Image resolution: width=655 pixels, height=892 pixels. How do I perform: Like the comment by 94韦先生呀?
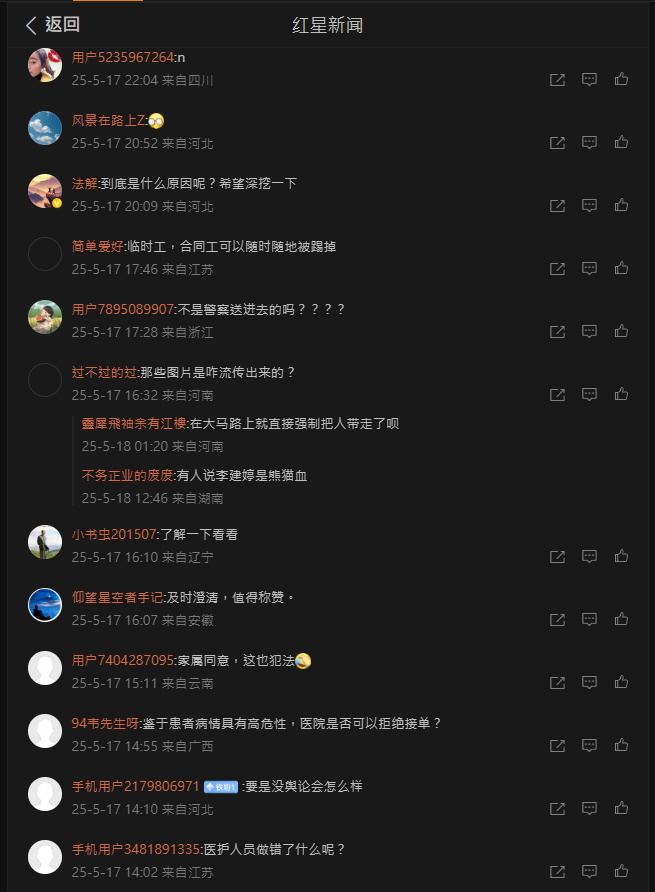(x=621, y=746)
